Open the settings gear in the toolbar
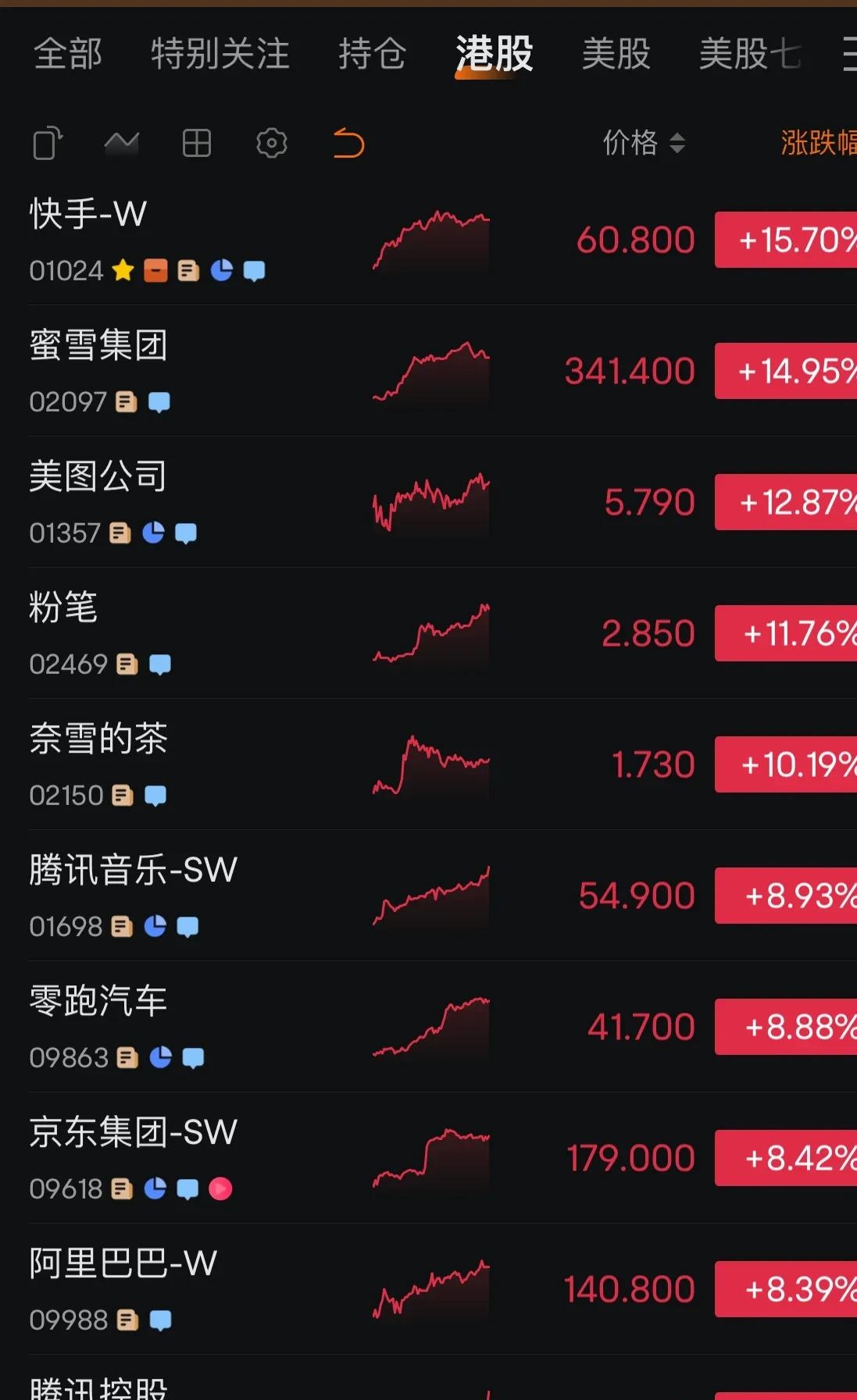 click(x=270, y=143)
